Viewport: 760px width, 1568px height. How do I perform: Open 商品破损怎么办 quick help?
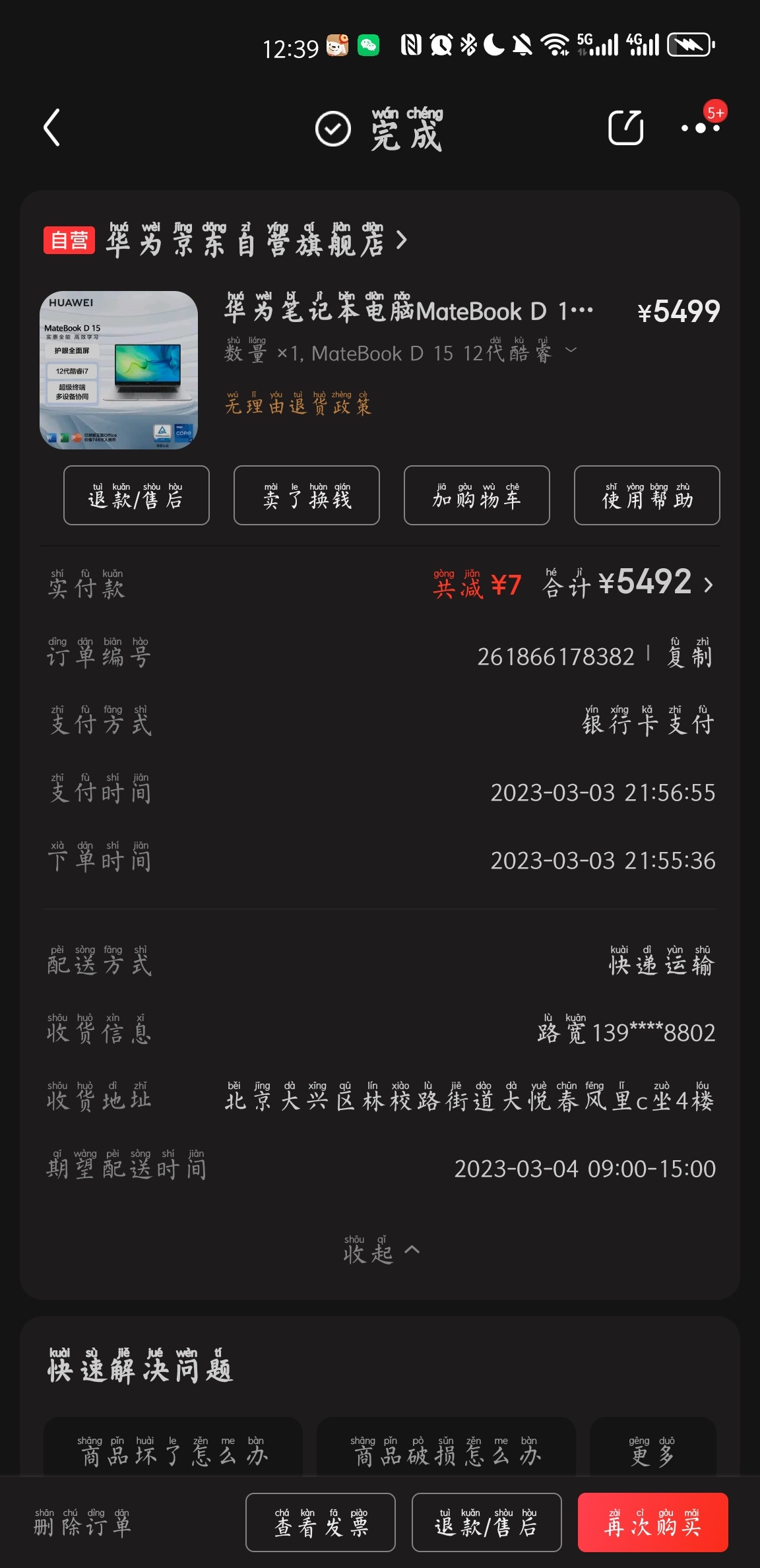[446, 1452]
